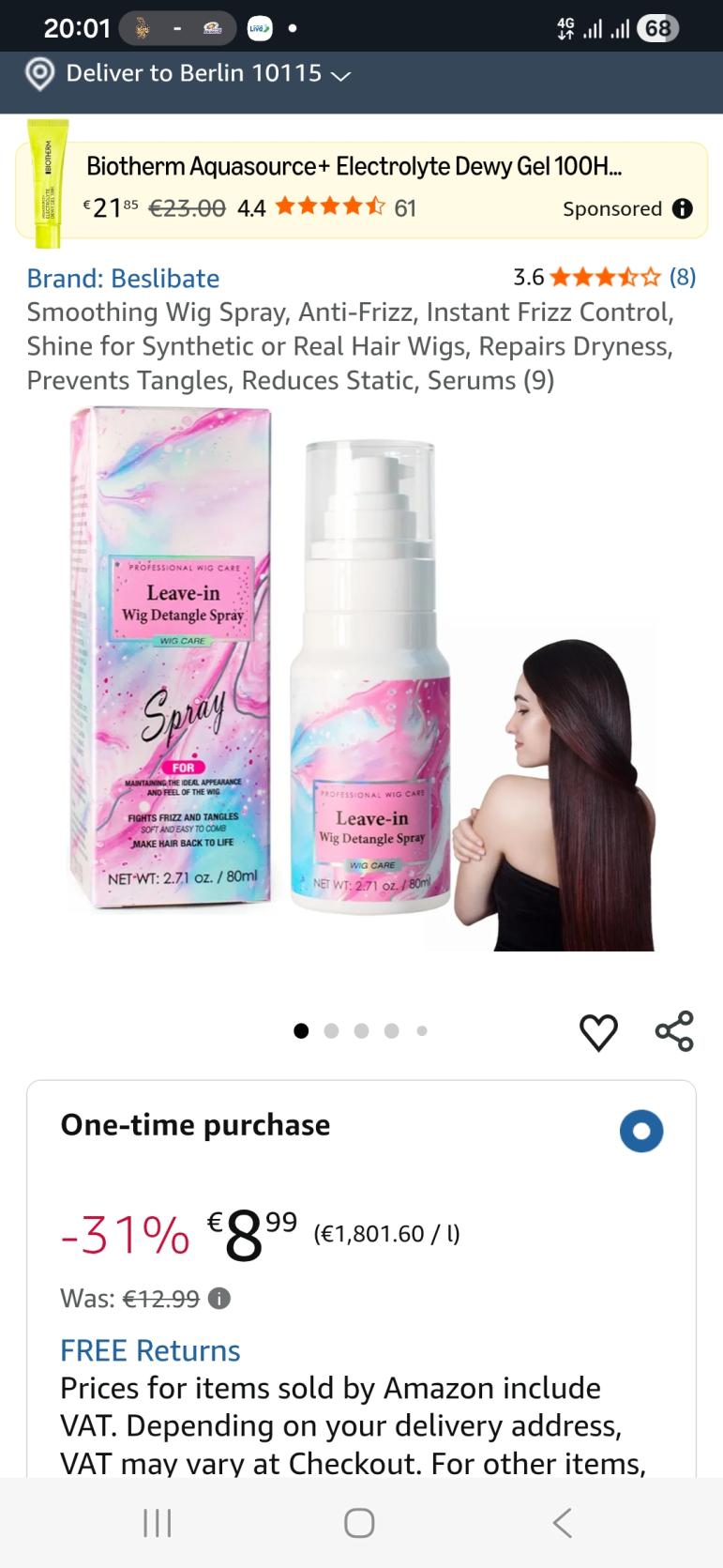Open the FREE Returns details

click(x=150, y=1350)
